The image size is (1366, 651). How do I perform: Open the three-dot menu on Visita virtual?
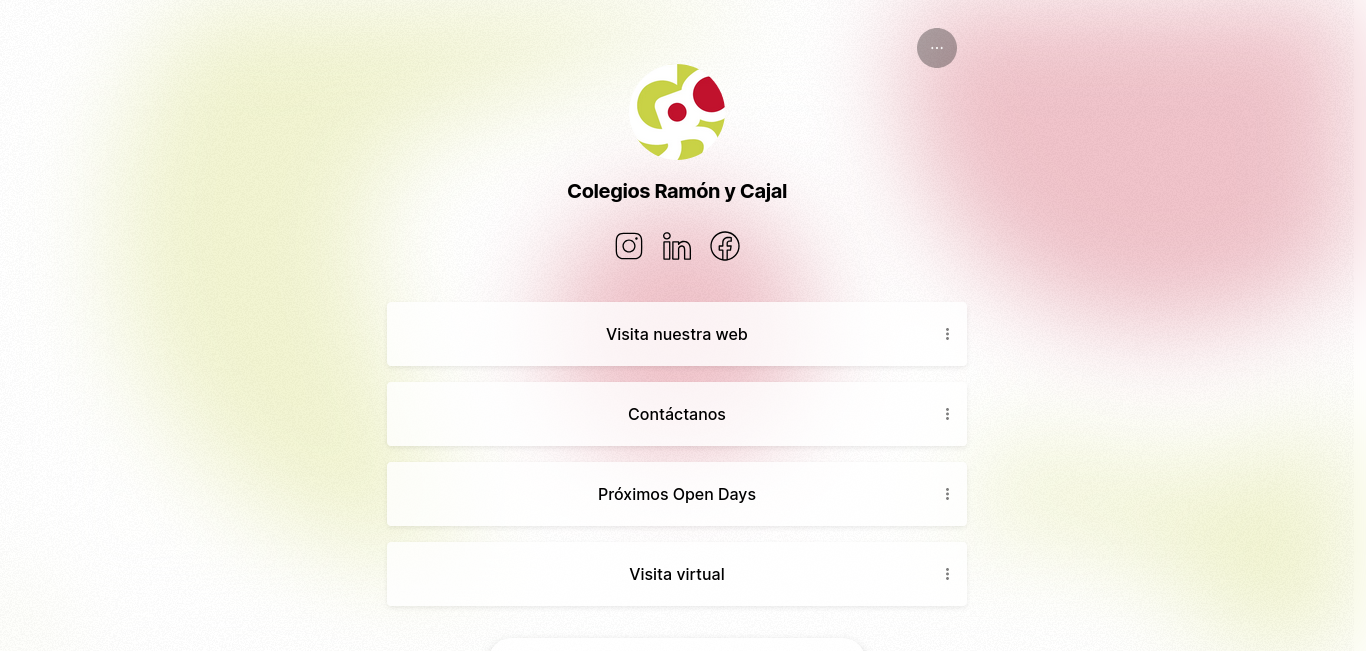tap(947, 574)
